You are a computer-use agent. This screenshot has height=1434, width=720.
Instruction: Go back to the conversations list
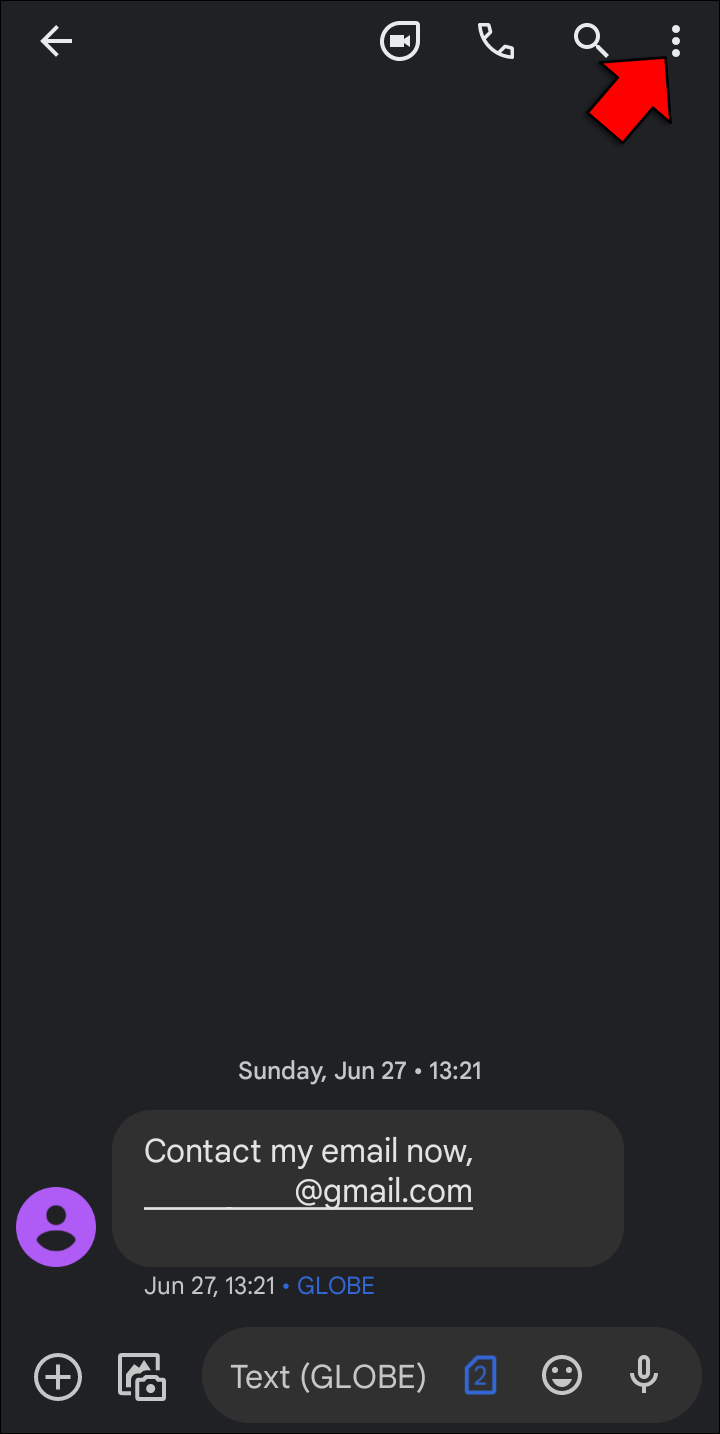[56, 41]
